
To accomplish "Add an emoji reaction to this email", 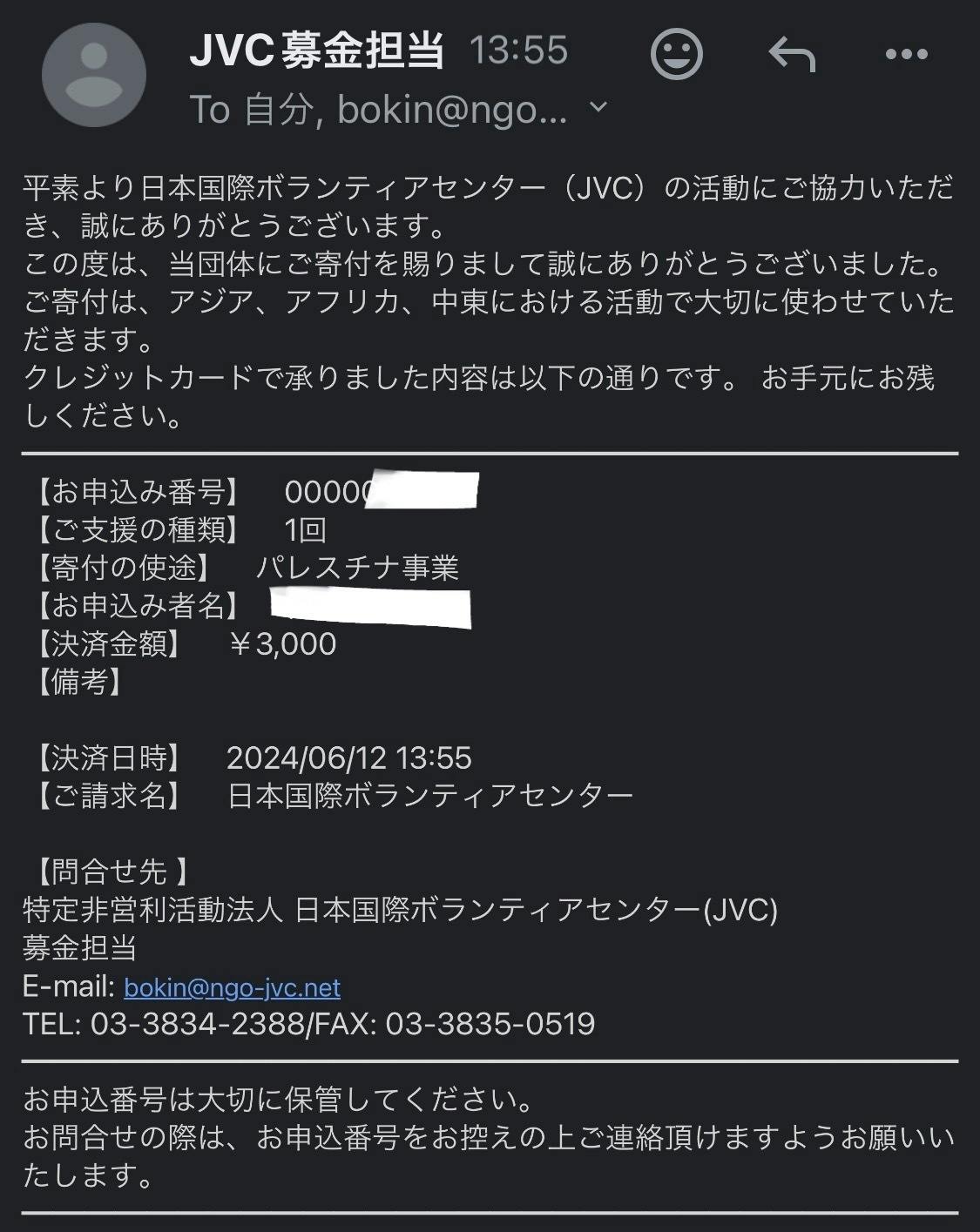I will pyautogui.click(x=676, y=54).
